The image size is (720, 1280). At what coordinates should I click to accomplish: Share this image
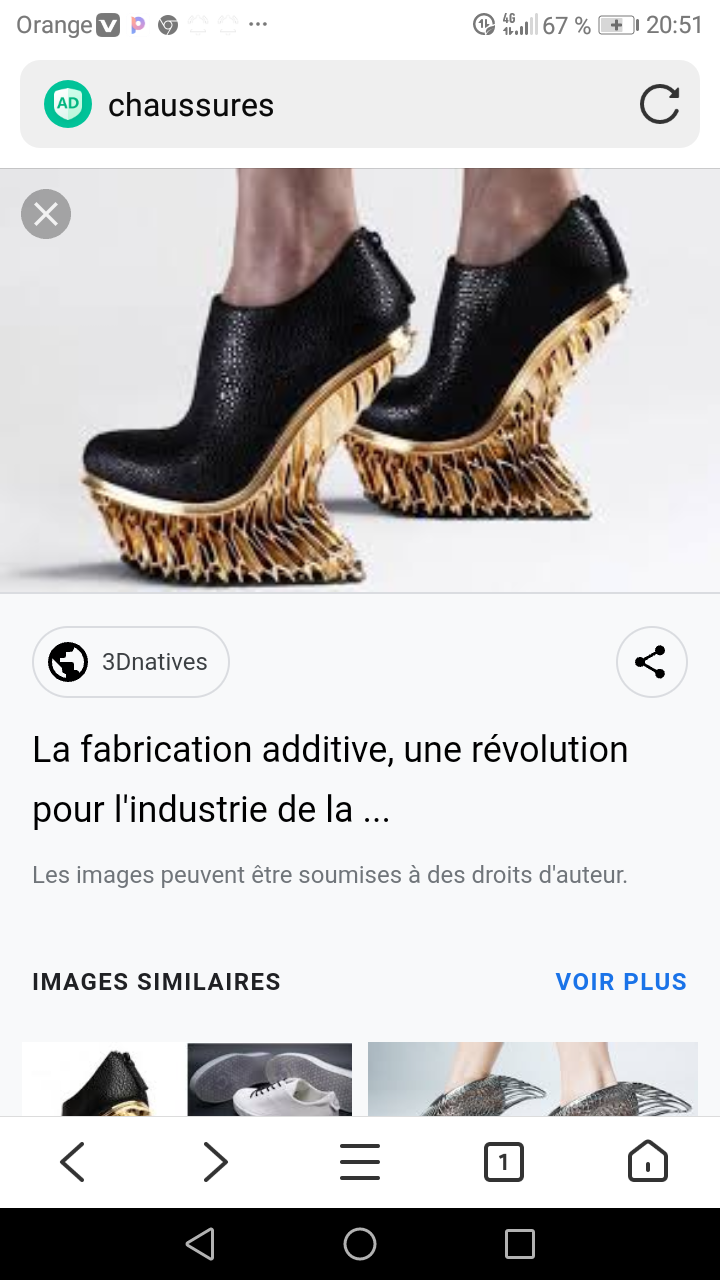click(651, 662)
